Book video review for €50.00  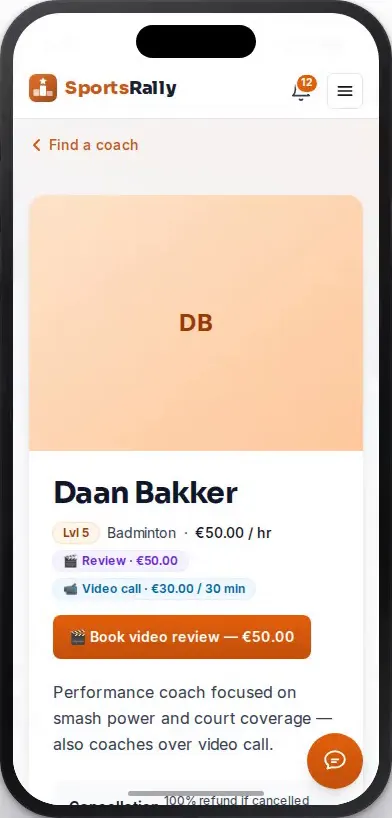[182, 636]
